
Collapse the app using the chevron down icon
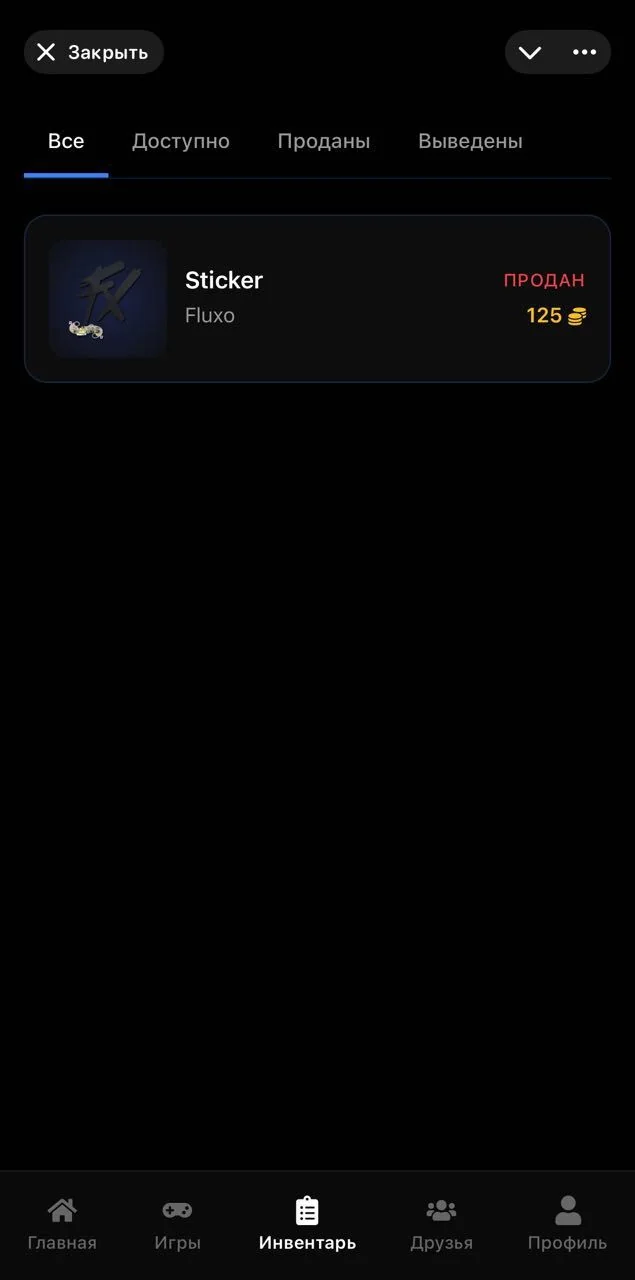click(x=530, y=52)
